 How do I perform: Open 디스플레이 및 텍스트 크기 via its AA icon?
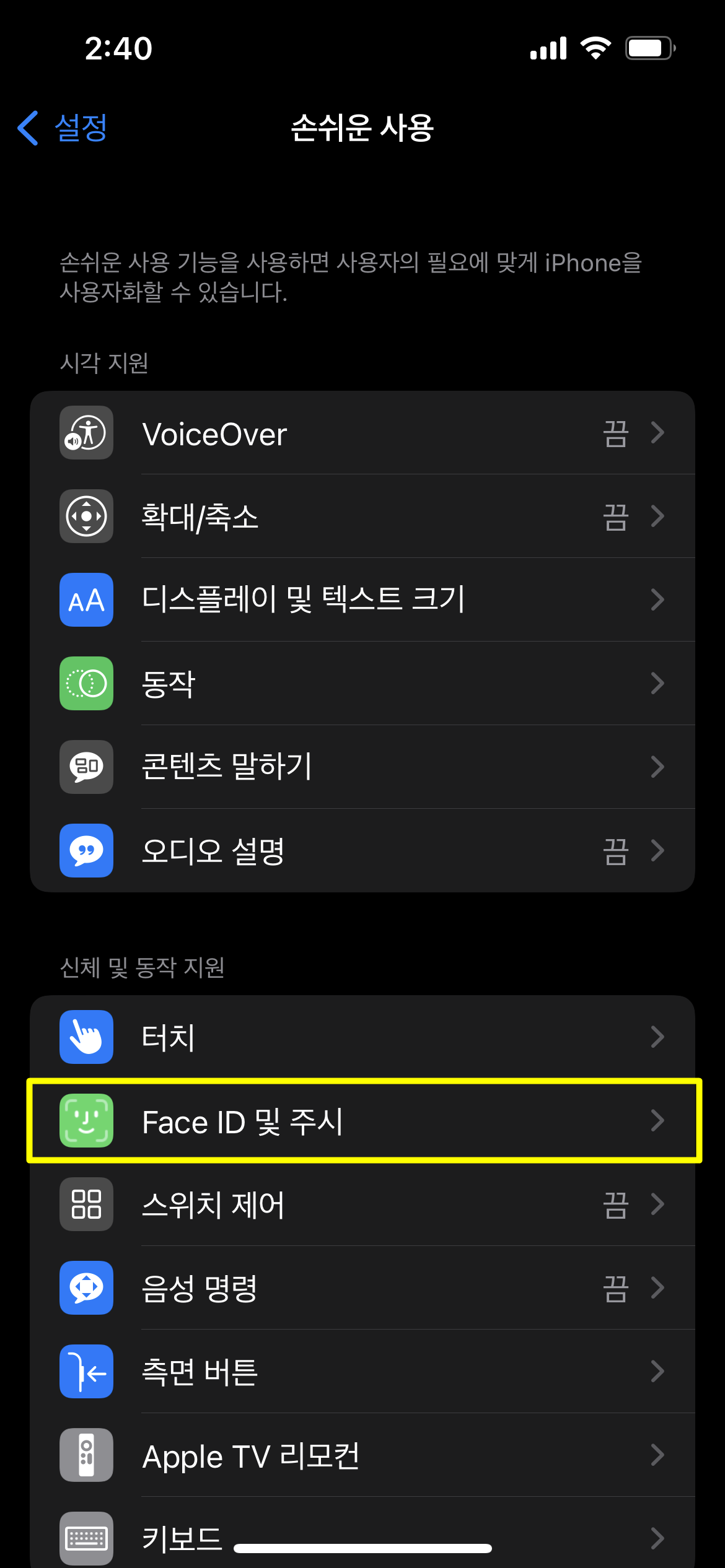86,599
